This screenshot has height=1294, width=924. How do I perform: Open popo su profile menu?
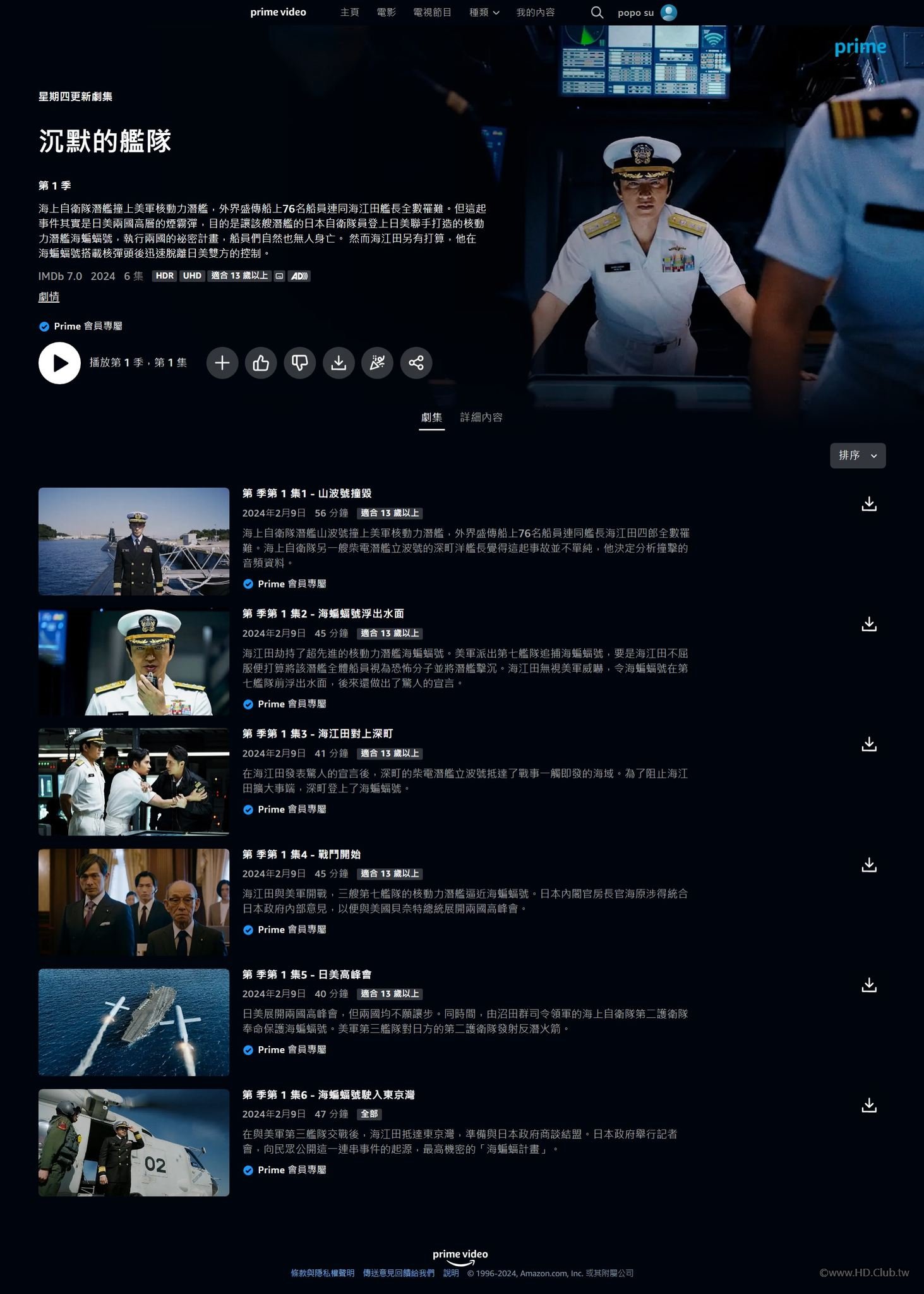pyautogui.click(x=647, y=13)
